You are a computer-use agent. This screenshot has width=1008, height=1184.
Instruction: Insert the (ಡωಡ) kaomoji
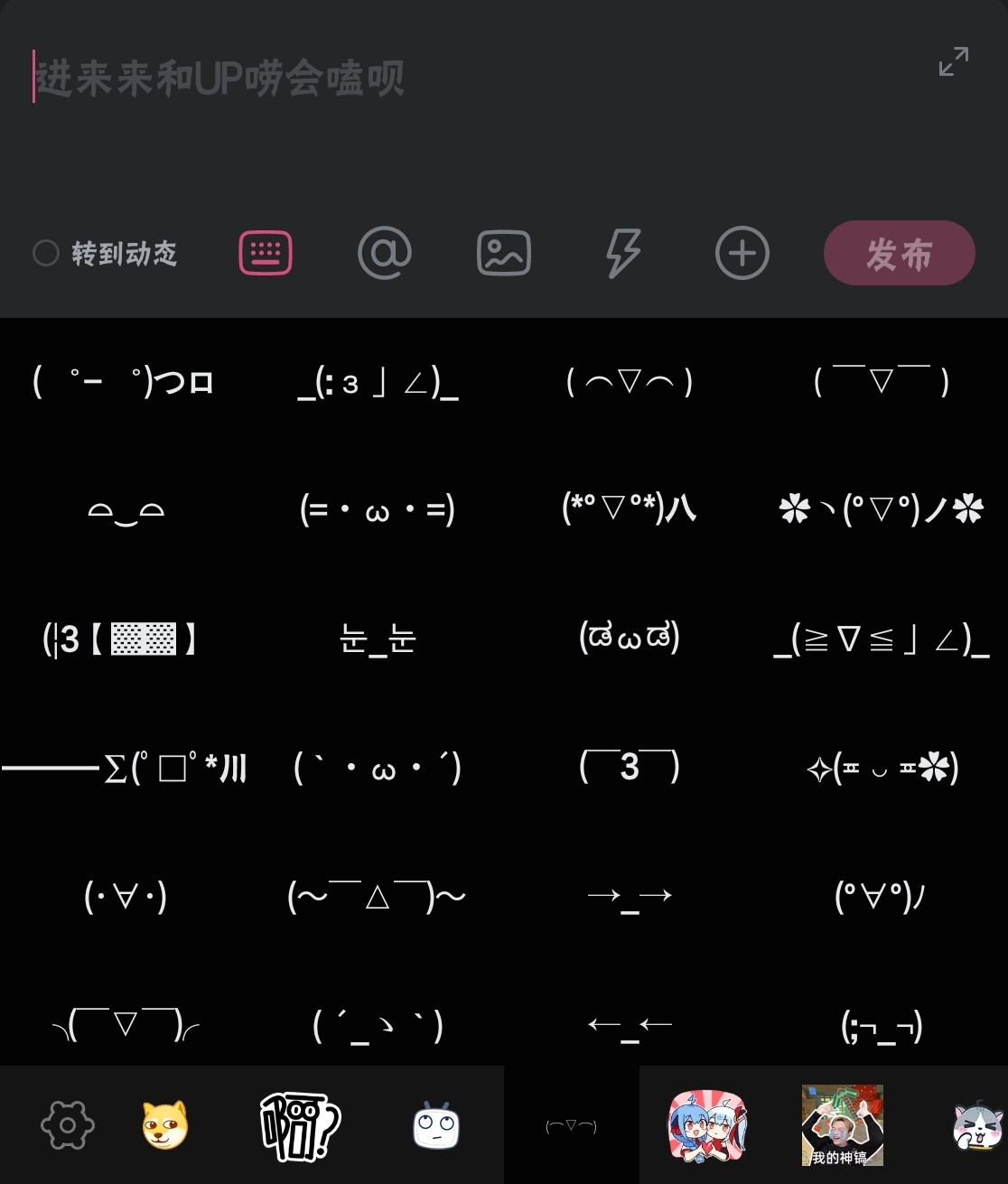coord(630,638)
